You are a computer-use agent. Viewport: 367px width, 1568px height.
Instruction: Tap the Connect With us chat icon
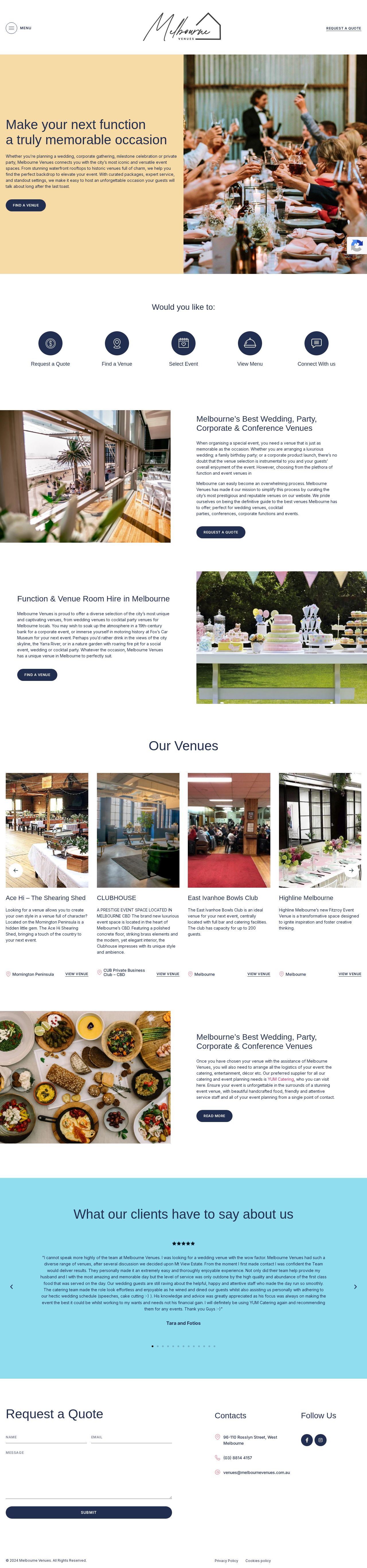pyautogui.click(x=317, y=343)
